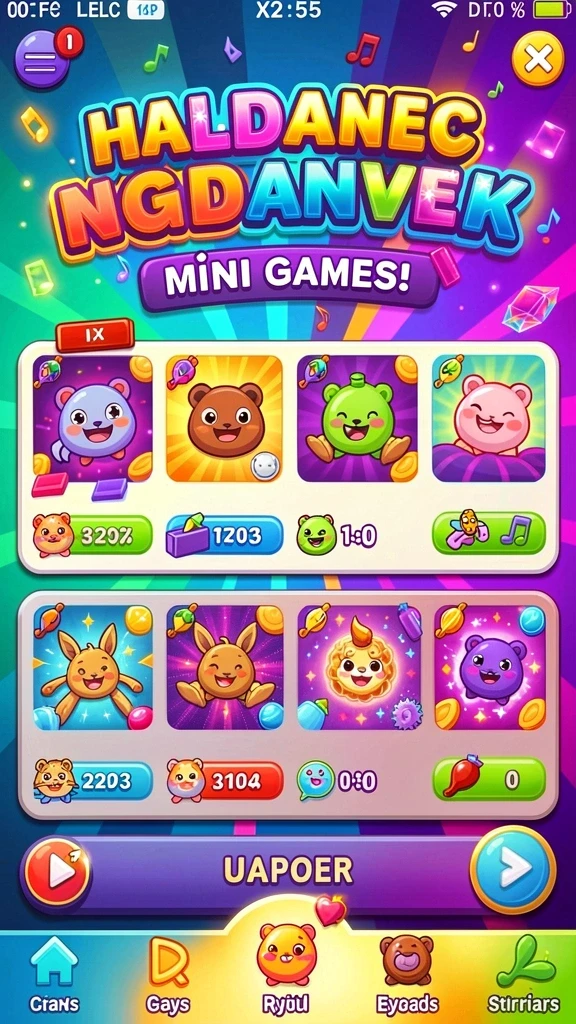
Task: Switch to the Strriars tab
Action: (x=524, y=975)
